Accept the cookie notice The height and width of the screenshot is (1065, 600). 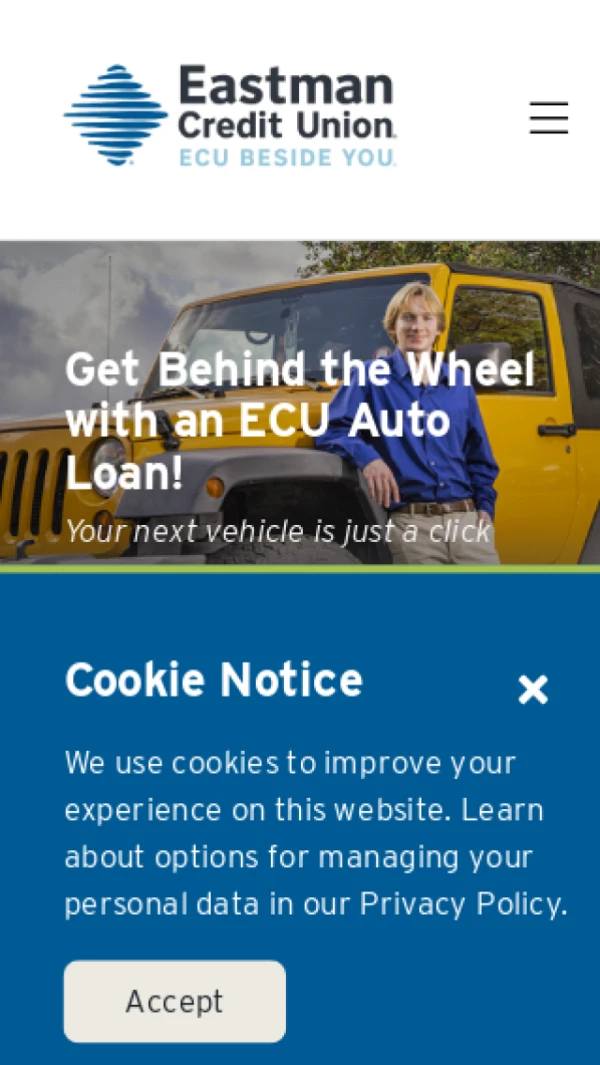175,1001
